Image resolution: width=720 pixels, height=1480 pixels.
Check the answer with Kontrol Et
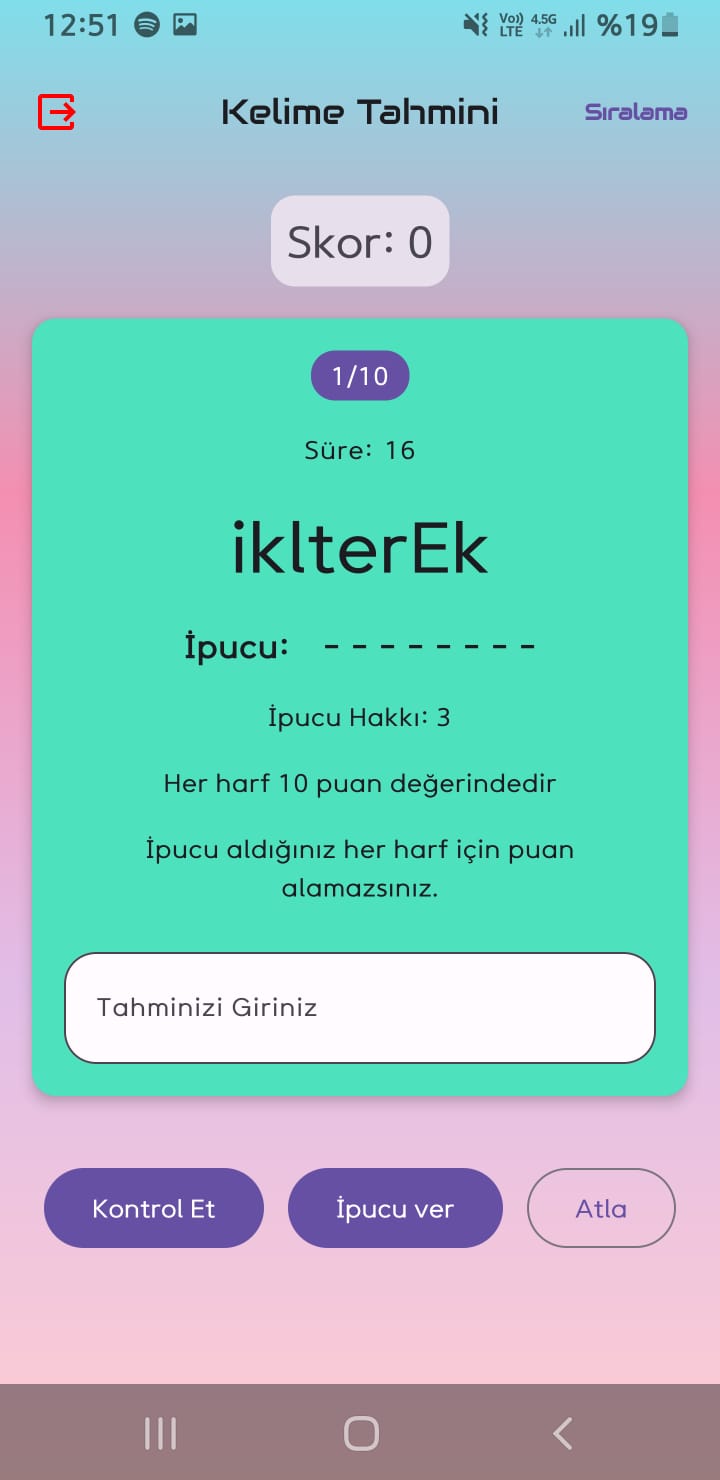[x=154, y=1208]
